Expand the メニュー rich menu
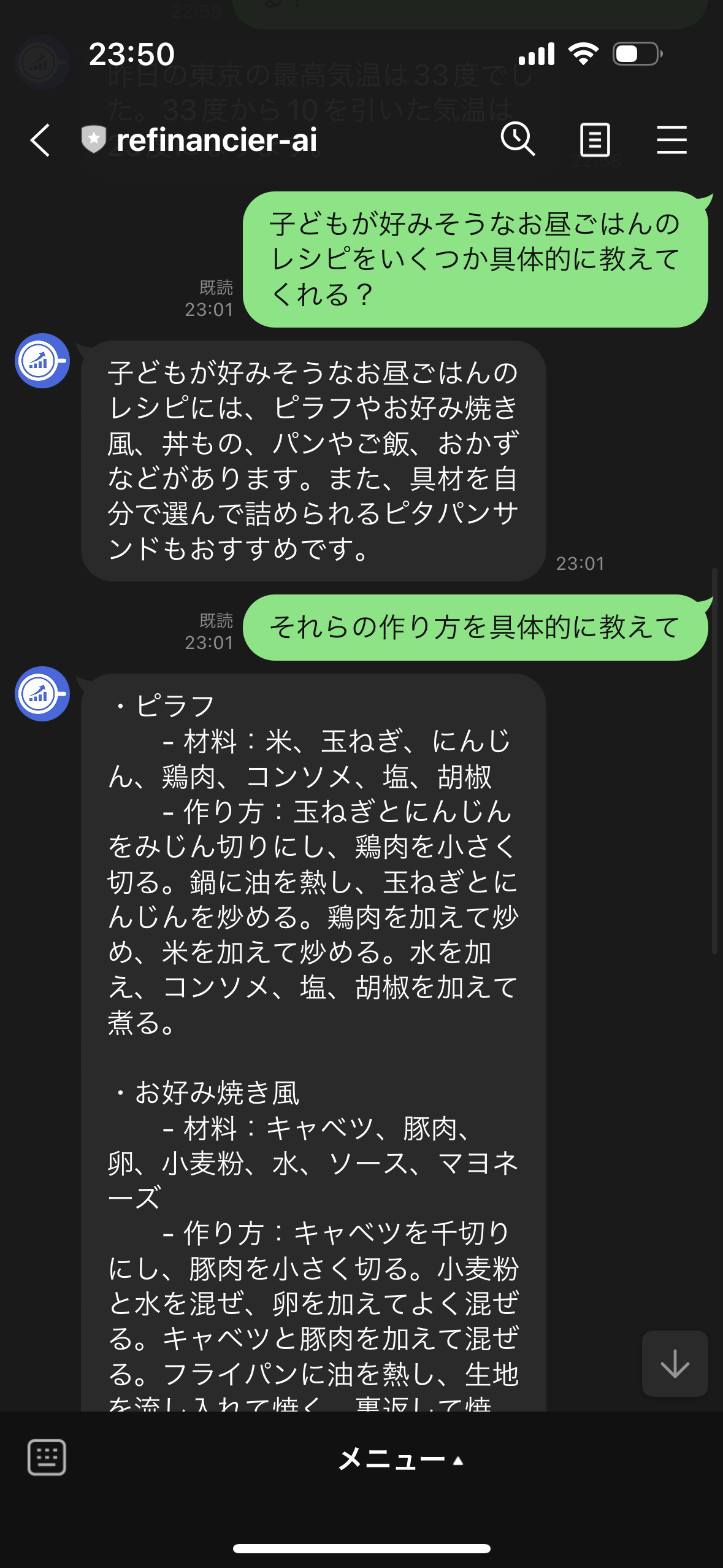 point(401,1459)
